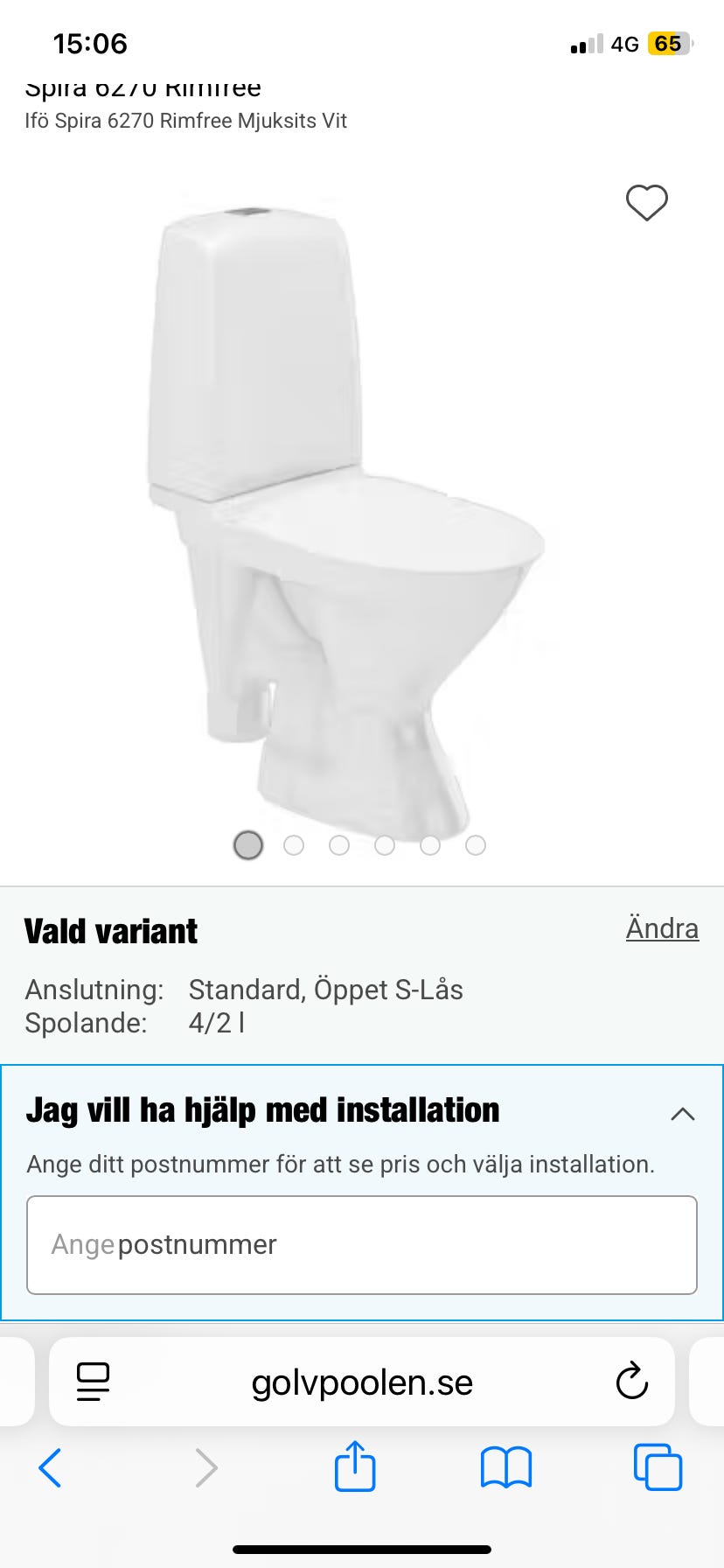The width and height of the screenshot is (724, 1568).
Task: Tap the postnummer input field
Action: (x=361, y=1244)
